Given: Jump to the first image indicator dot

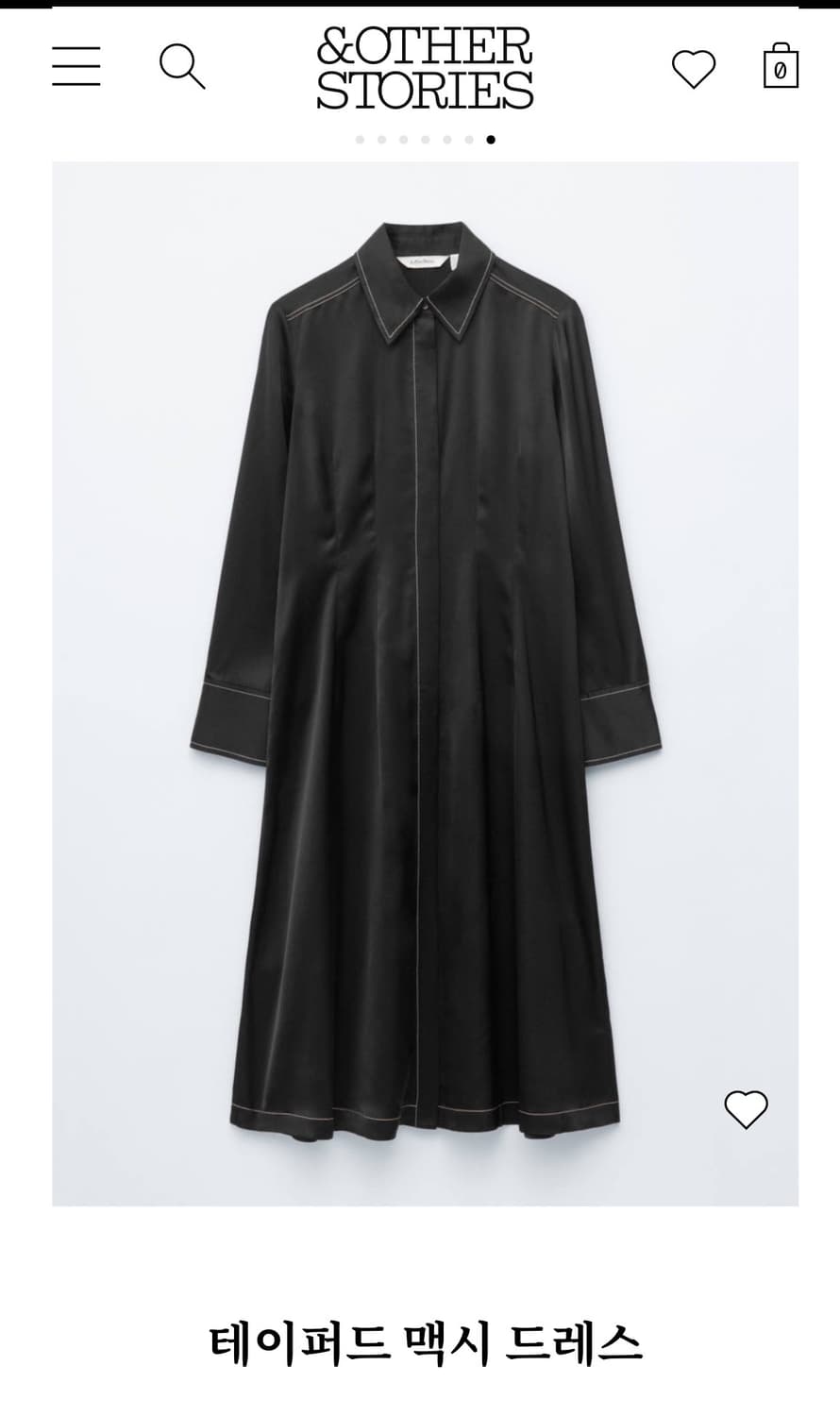Looking at the screenshot, I should 360,140.
